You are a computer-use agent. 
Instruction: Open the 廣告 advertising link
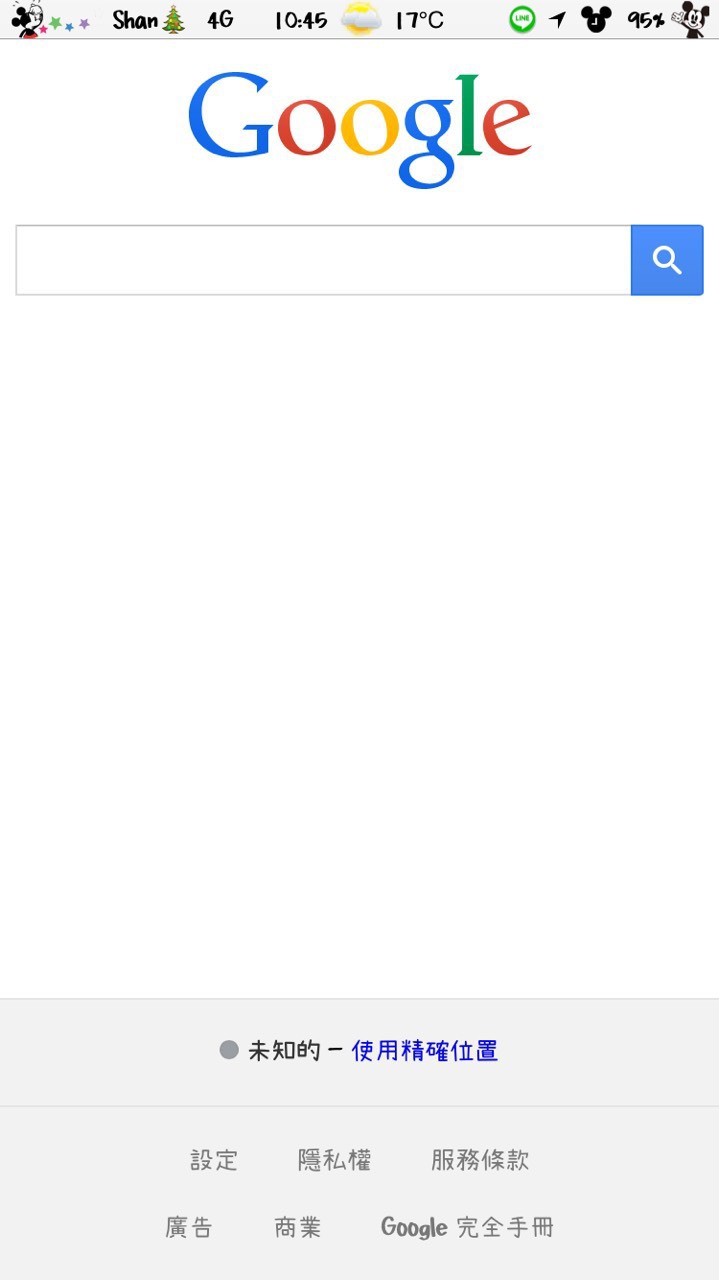[x=189, y=1227]
